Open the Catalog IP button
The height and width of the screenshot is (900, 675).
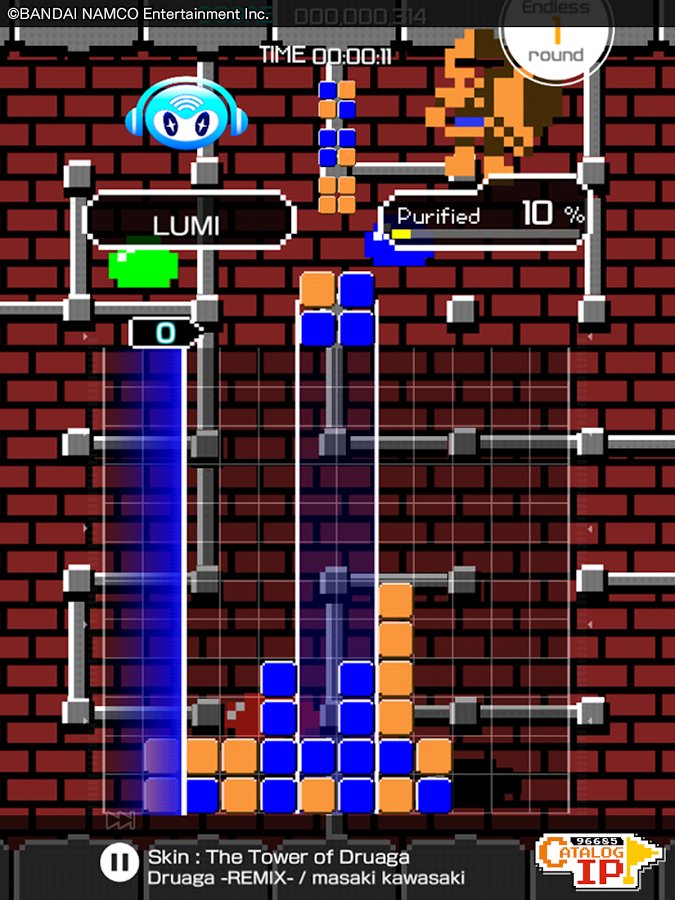pyautogui.click(x=598, y=860)
